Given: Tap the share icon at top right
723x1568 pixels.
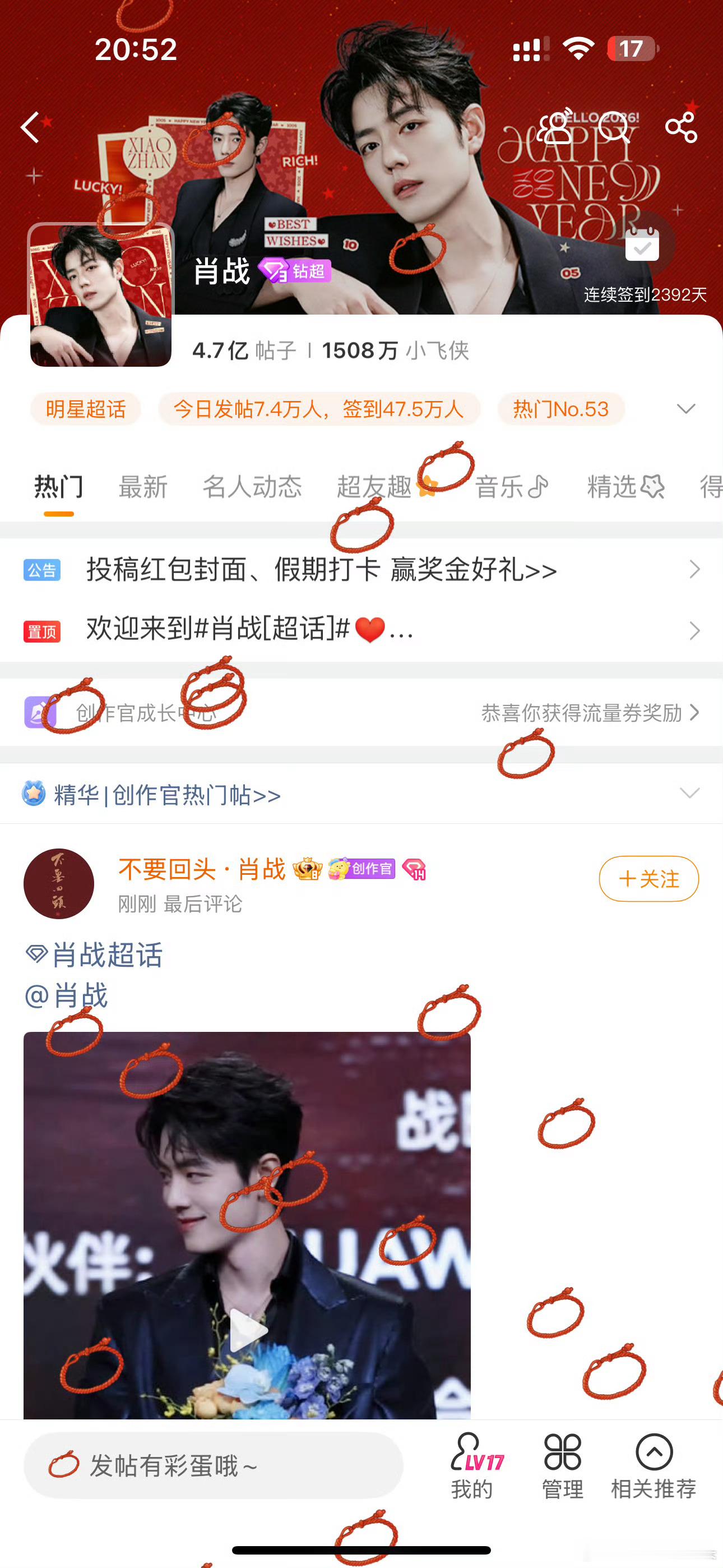Looking at the screenshot, I should point(682,127).
